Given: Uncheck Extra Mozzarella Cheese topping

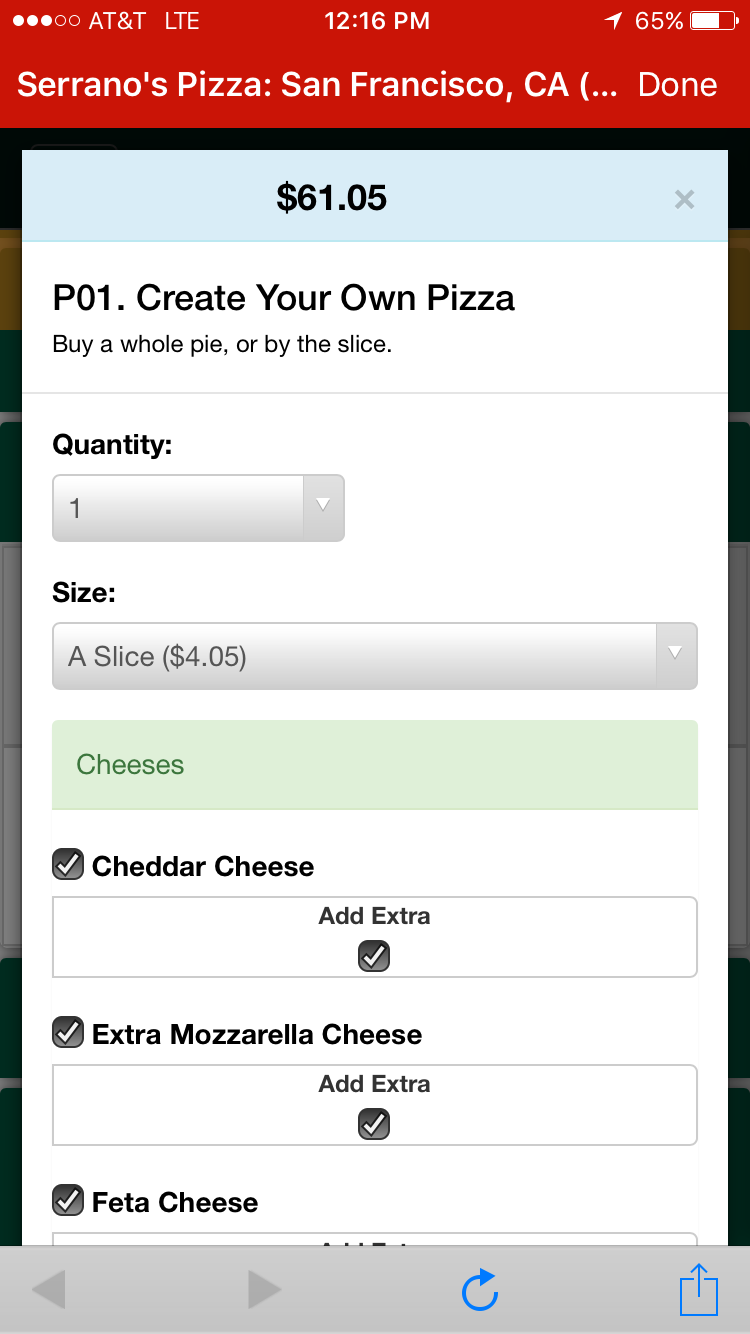Looking at the screenshot, I should pyautogui.click(x=68, y=1033).
